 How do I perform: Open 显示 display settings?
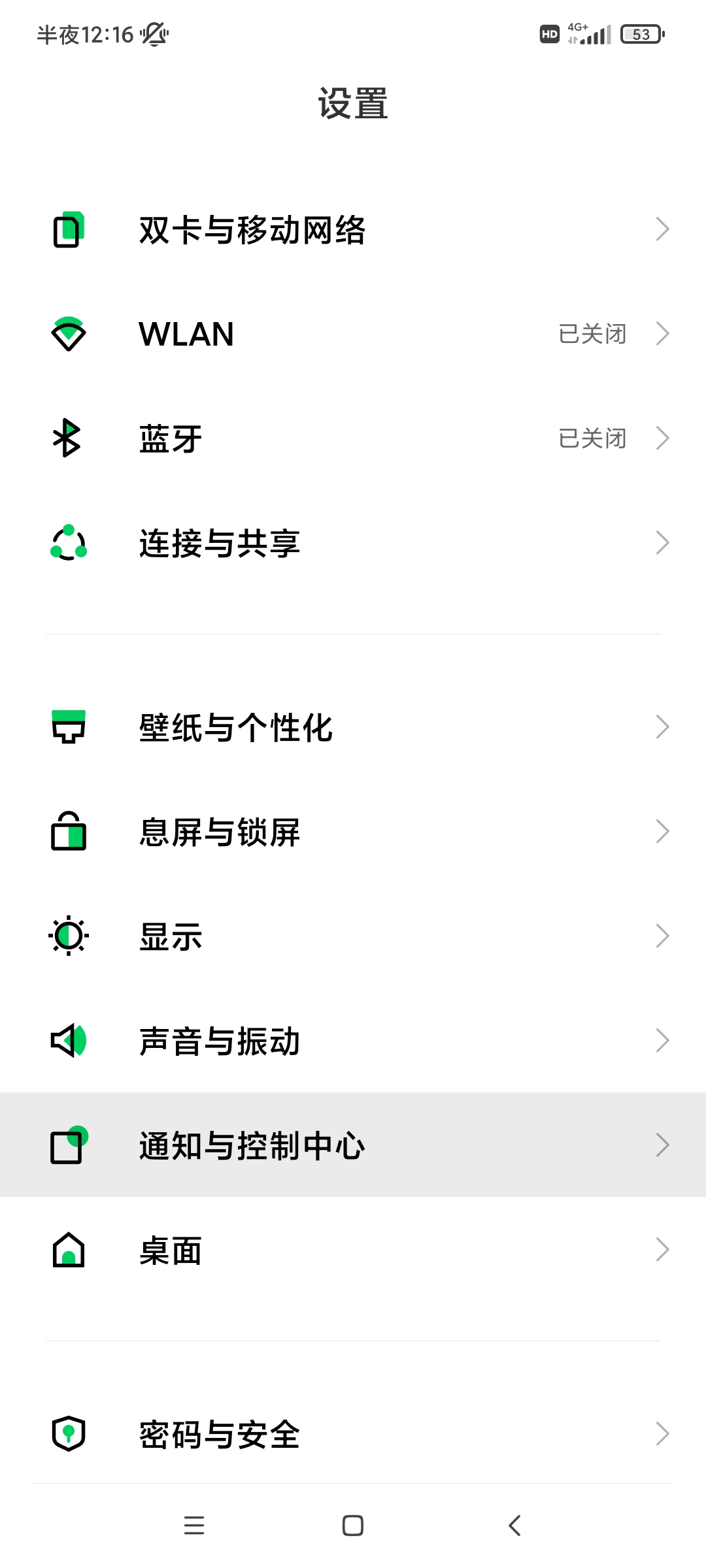tap(353, 936)
